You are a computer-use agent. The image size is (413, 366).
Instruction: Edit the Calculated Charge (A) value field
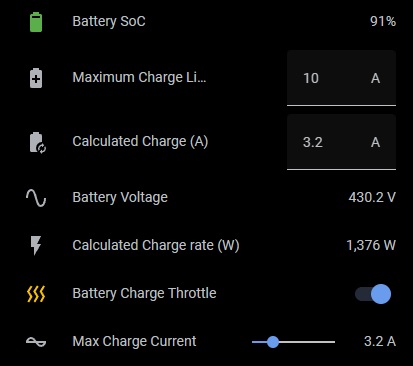pyautogui.click(x=341, y=142)
